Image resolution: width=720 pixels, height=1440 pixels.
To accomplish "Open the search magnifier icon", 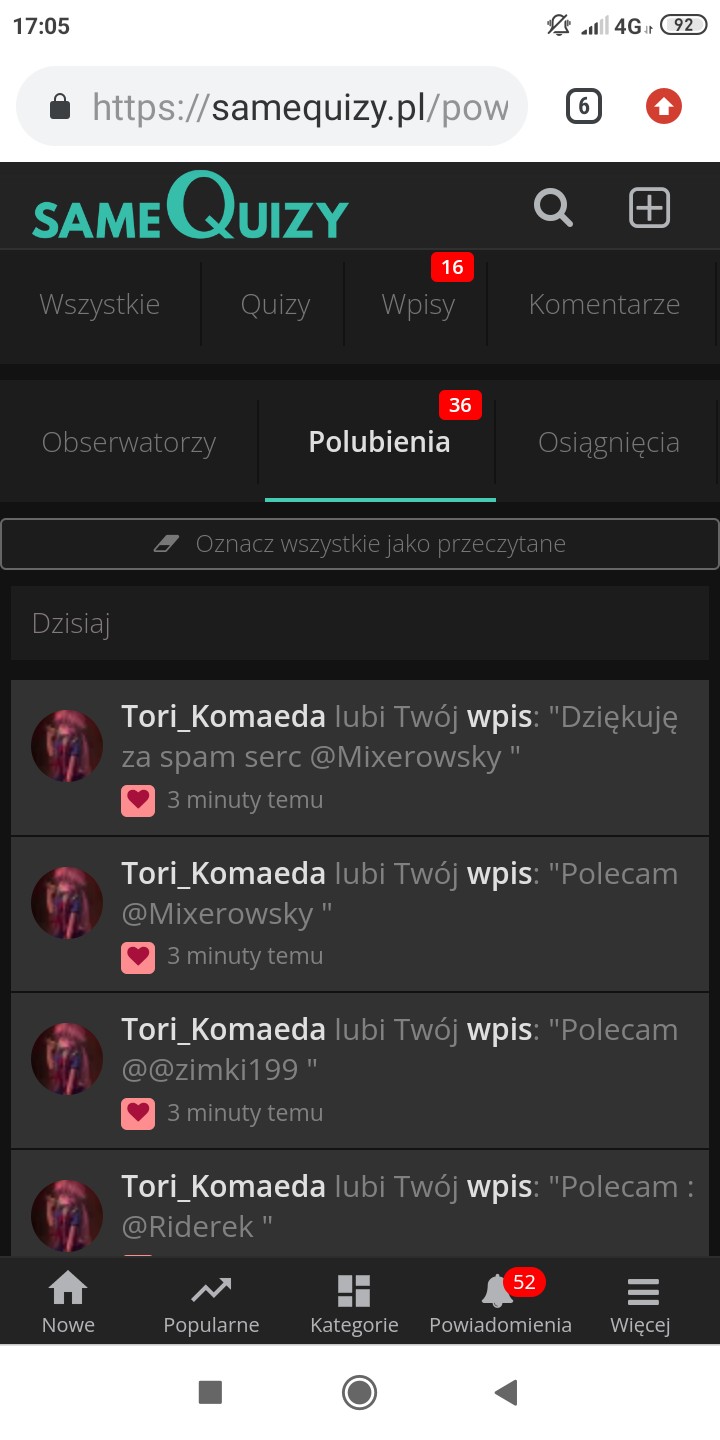I will pos(553,208).
